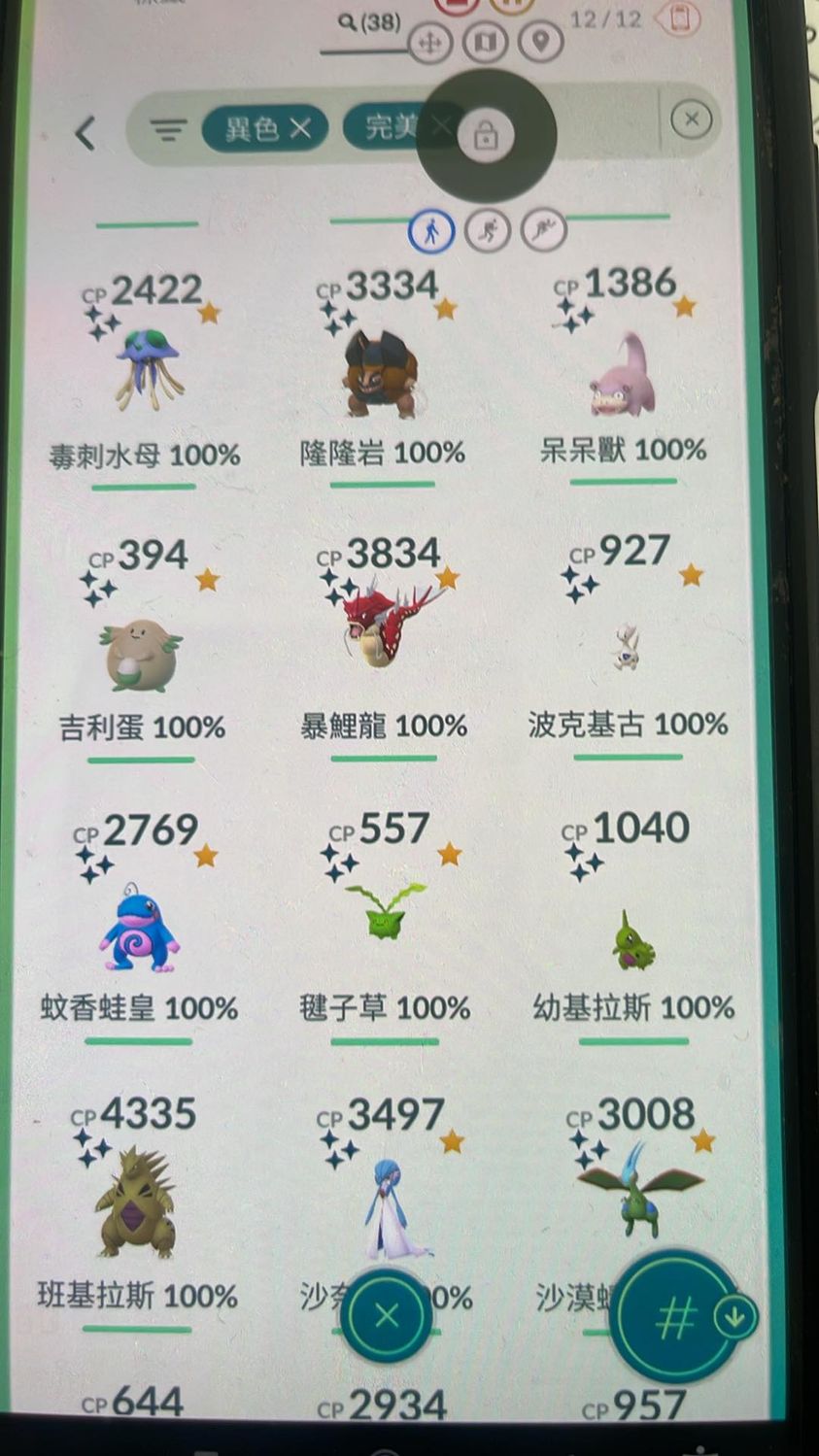The image size is (819, 1456).
Task: View 班基拉斯 CP4335
Action: coord(136,1204)
